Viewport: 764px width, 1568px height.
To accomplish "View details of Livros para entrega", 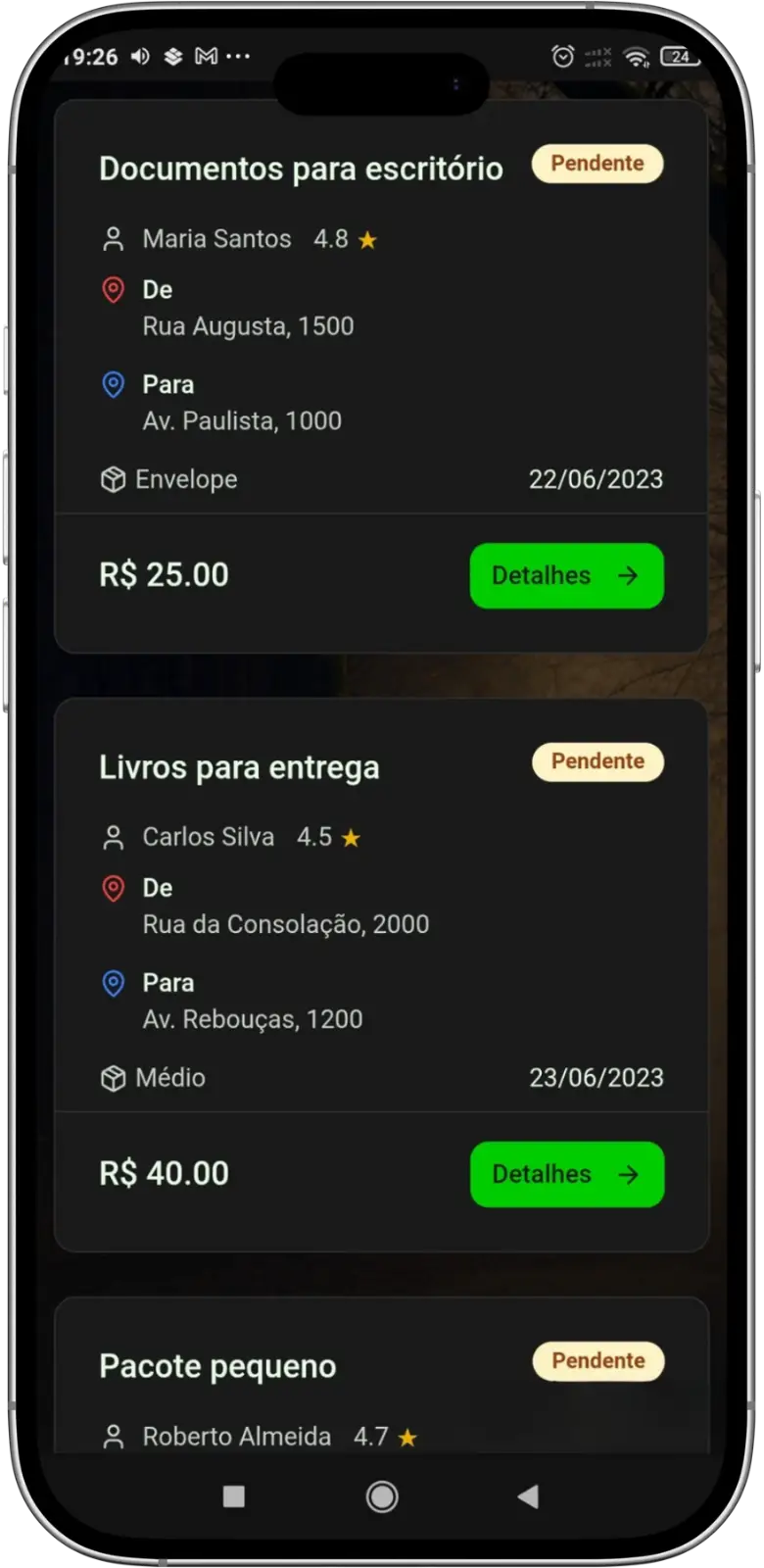I will [566, 1174].
